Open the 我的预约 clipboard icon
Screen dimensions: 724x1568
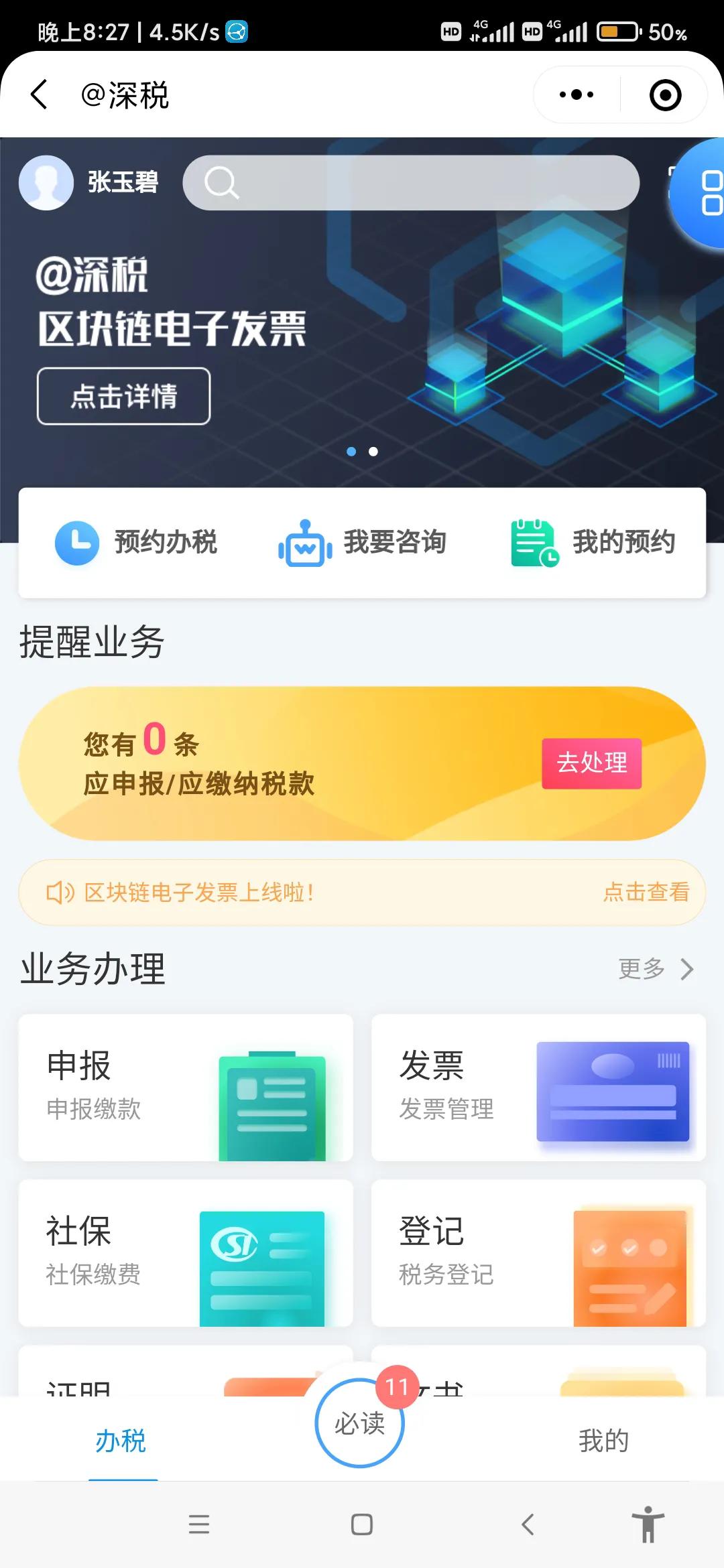pos(532,543)
